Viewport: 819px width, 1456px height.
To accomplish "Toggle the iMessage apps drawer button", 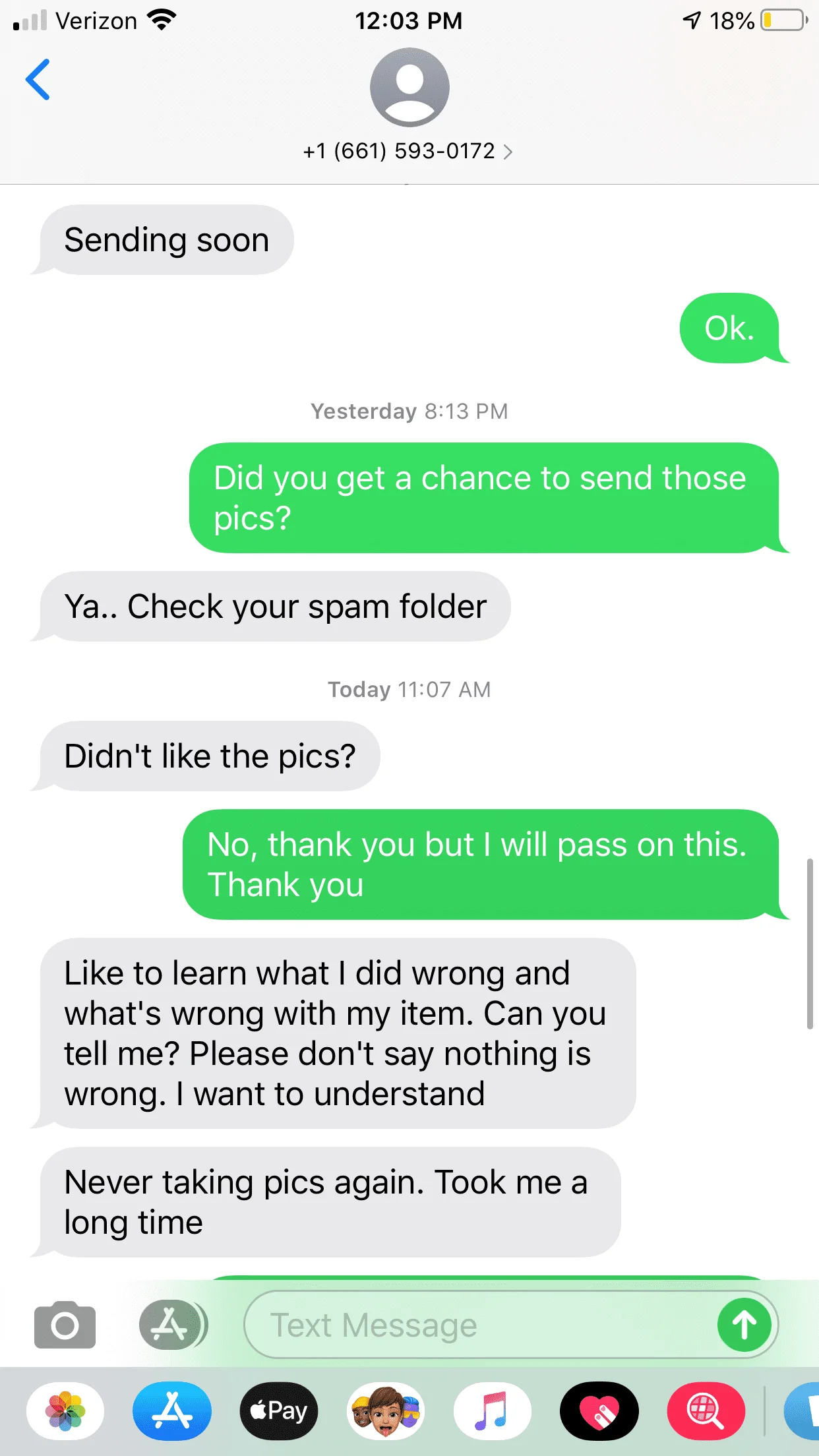I will (x=171, y=1325).
